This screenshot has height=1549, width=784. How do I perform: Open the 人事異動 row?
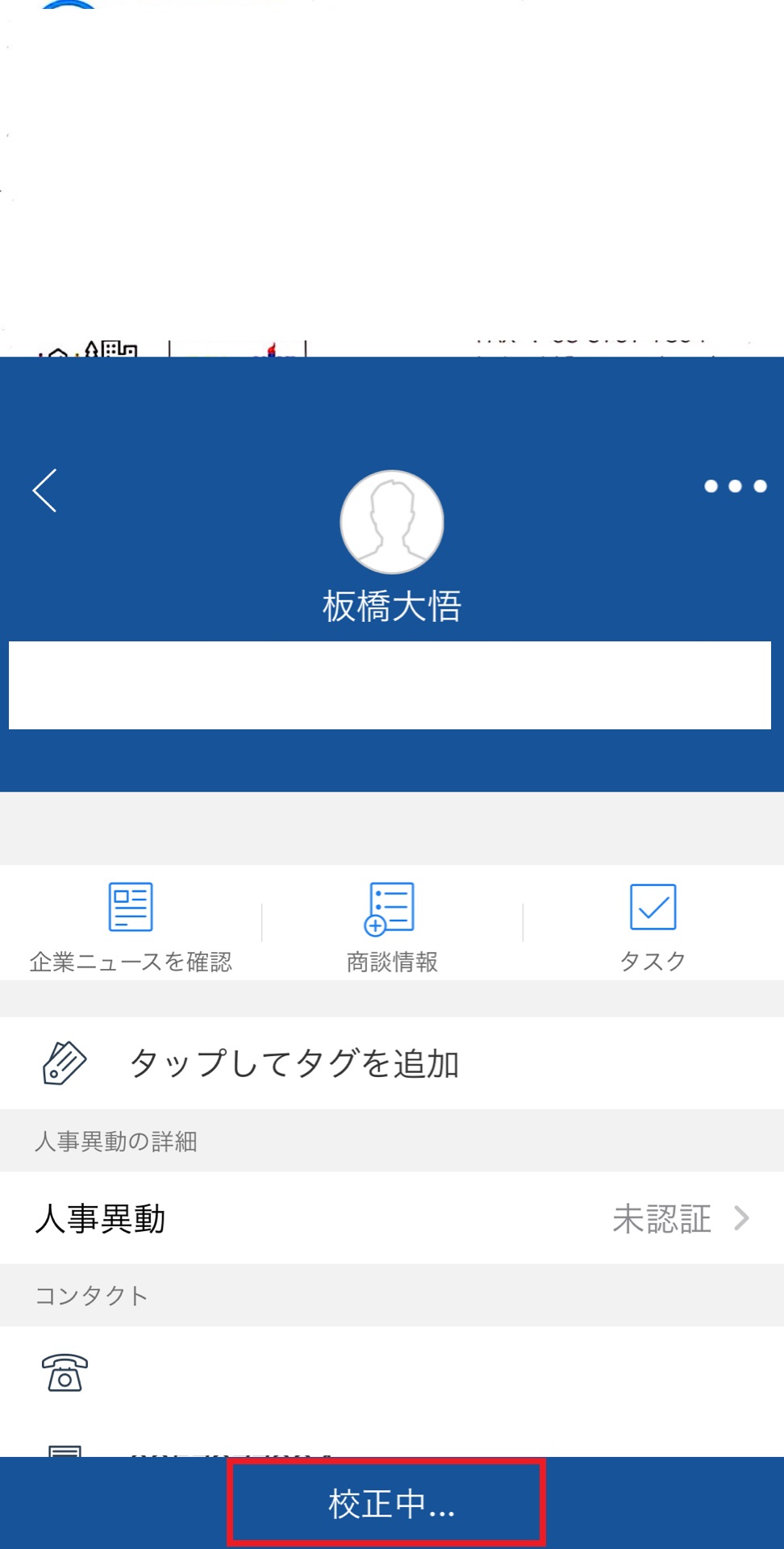tap(392, 1218)
